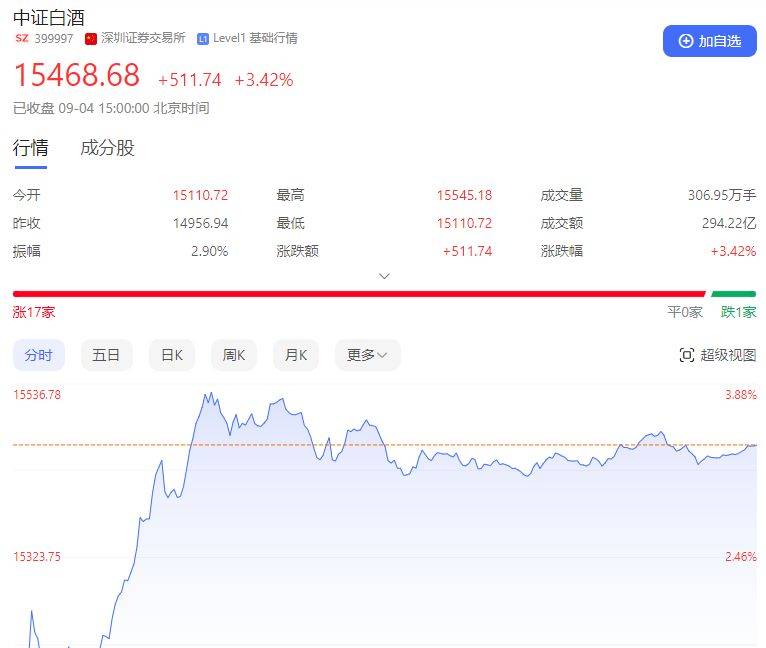This screenshot has width=766, height=648.
Task: Switch to the 成分股 tab
Action: pos(107,148)
